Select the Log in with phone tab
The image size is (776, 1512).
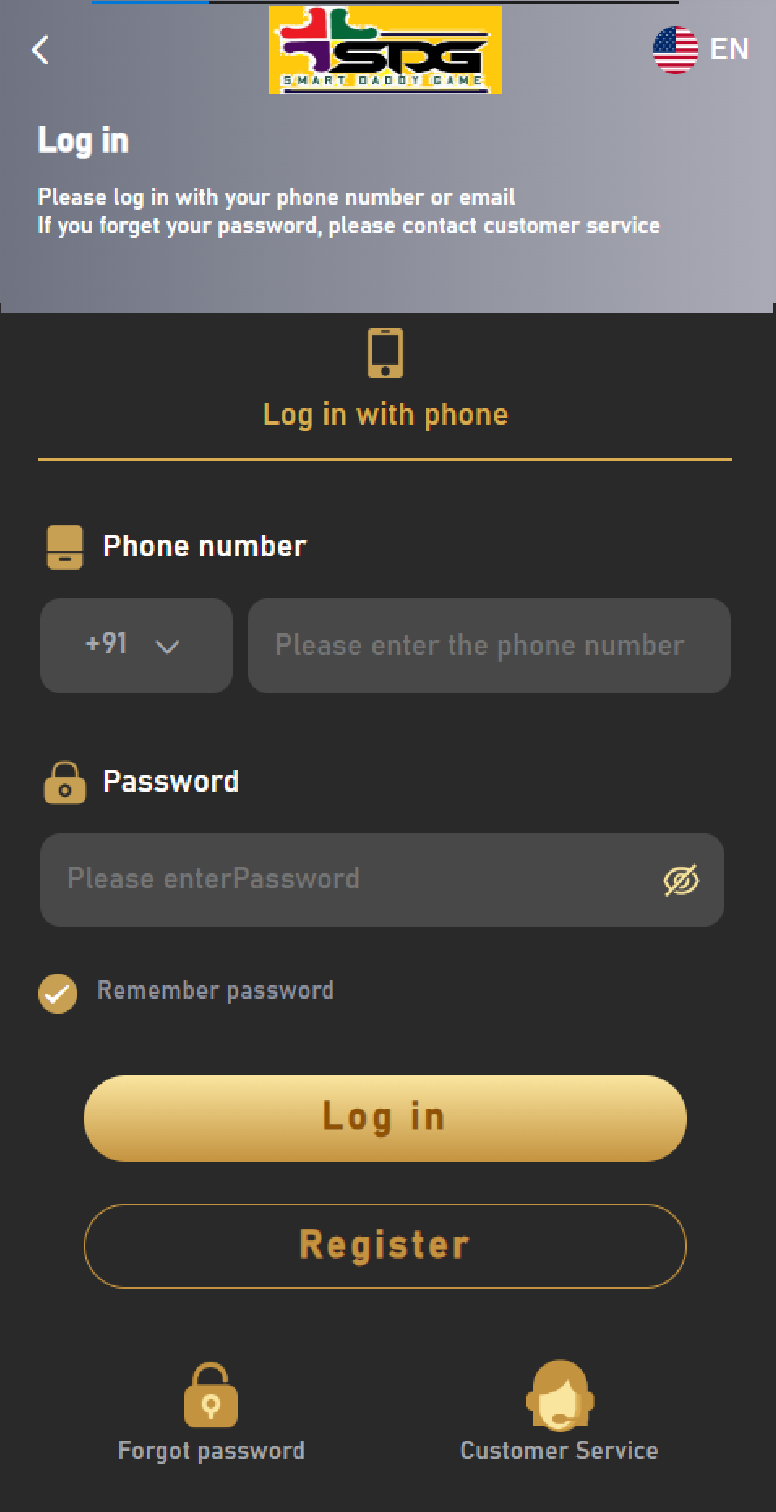point(385,385)
